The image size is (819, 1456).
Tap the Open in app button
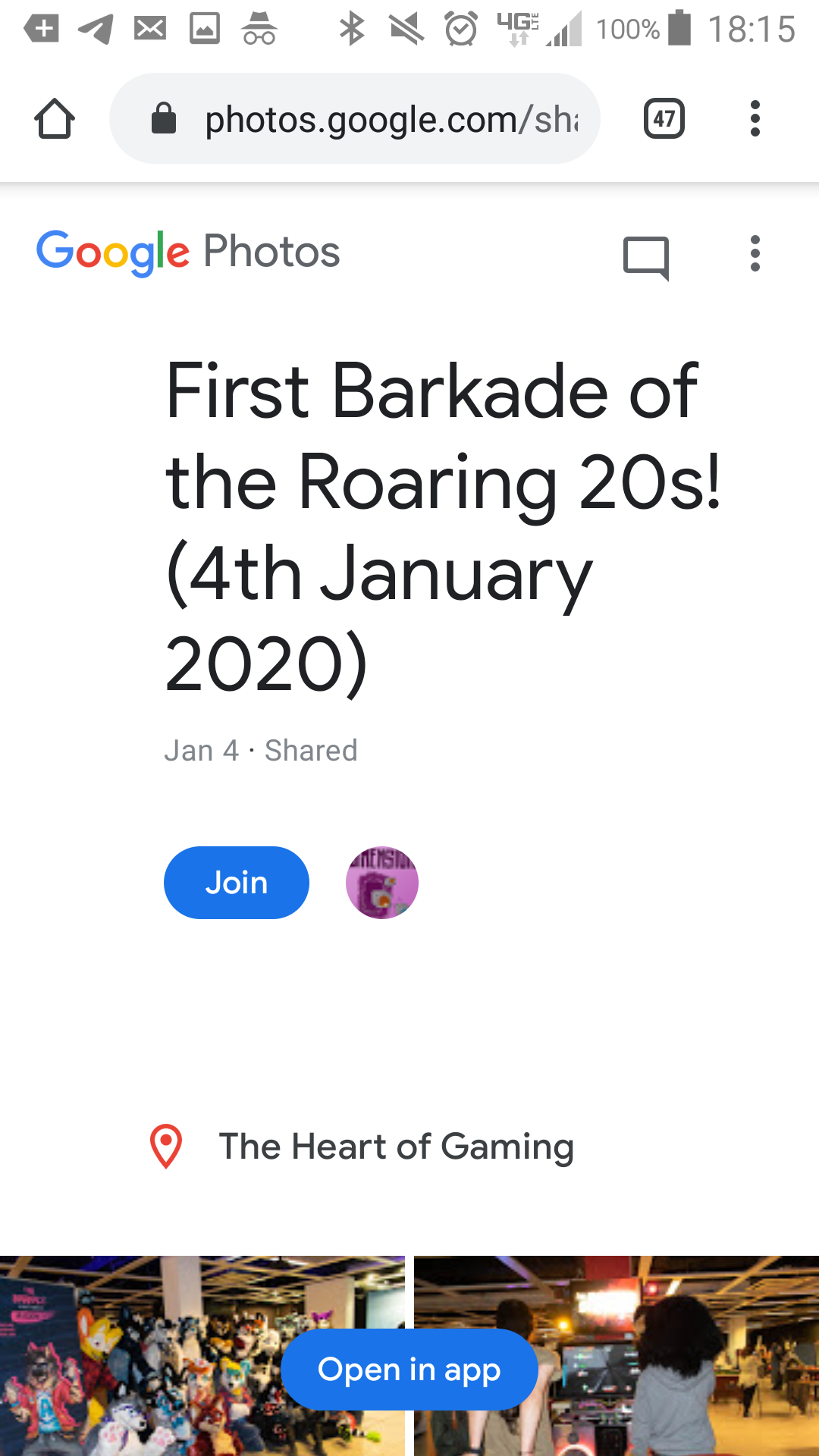[x=409, y=1370]
